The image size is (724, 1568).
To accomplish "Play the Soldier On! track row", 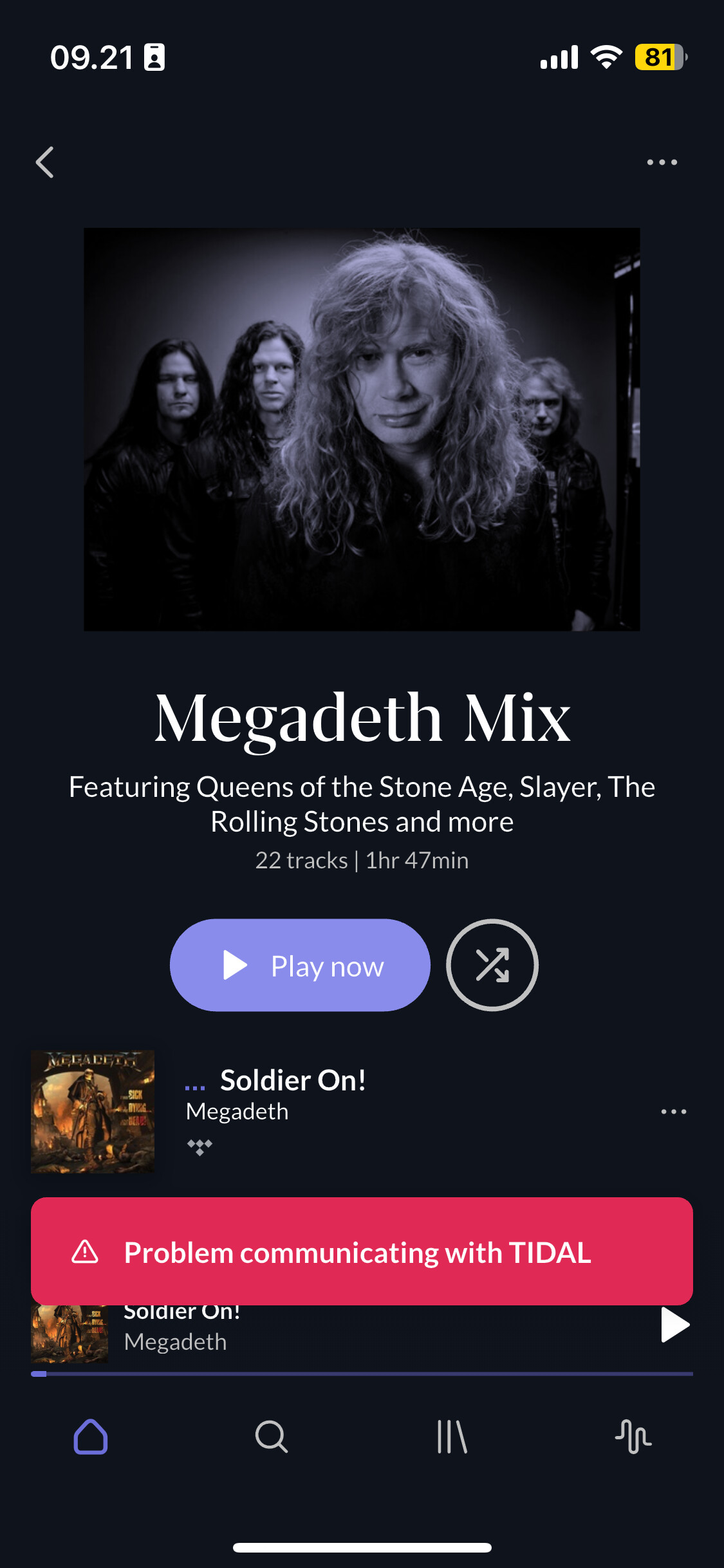I will click(293, 1096).
